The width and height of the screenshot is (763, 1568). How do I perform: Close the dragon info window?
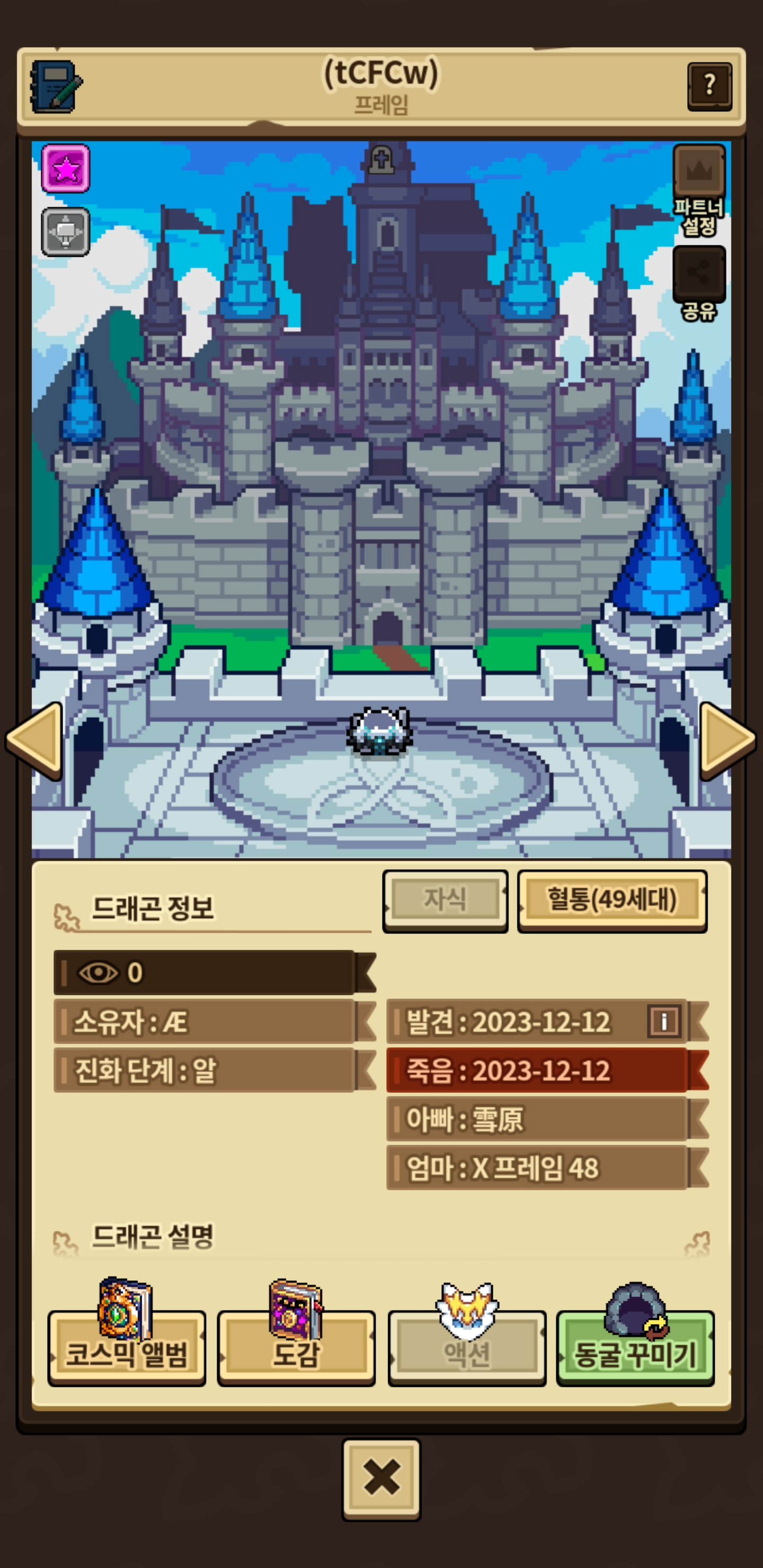point(381,1478)
